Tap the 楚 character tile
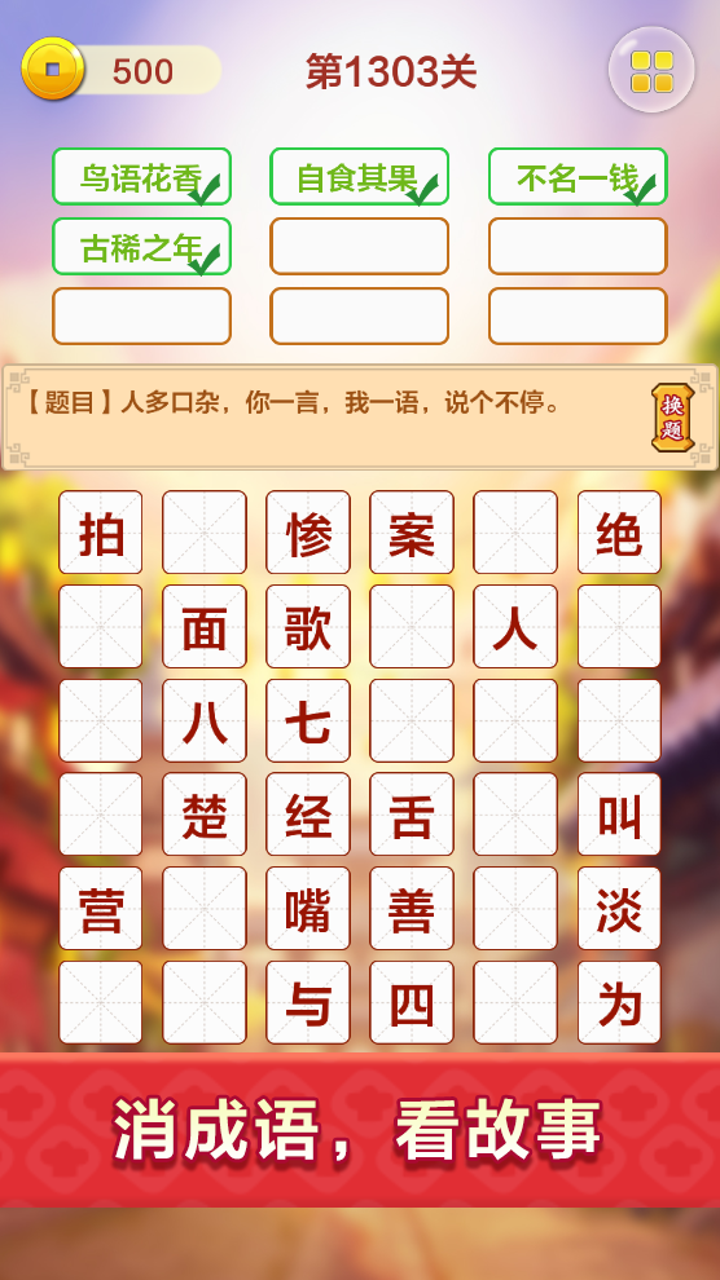 (204, 815)
